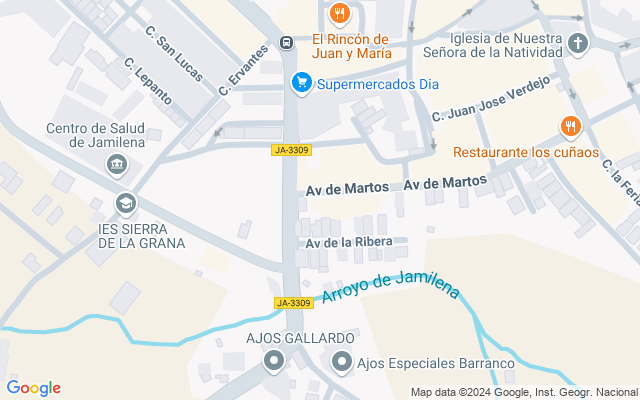
Task: Select Iglesia de Nuestra Señora de la Natividad marker
Action: coord(578,43)
